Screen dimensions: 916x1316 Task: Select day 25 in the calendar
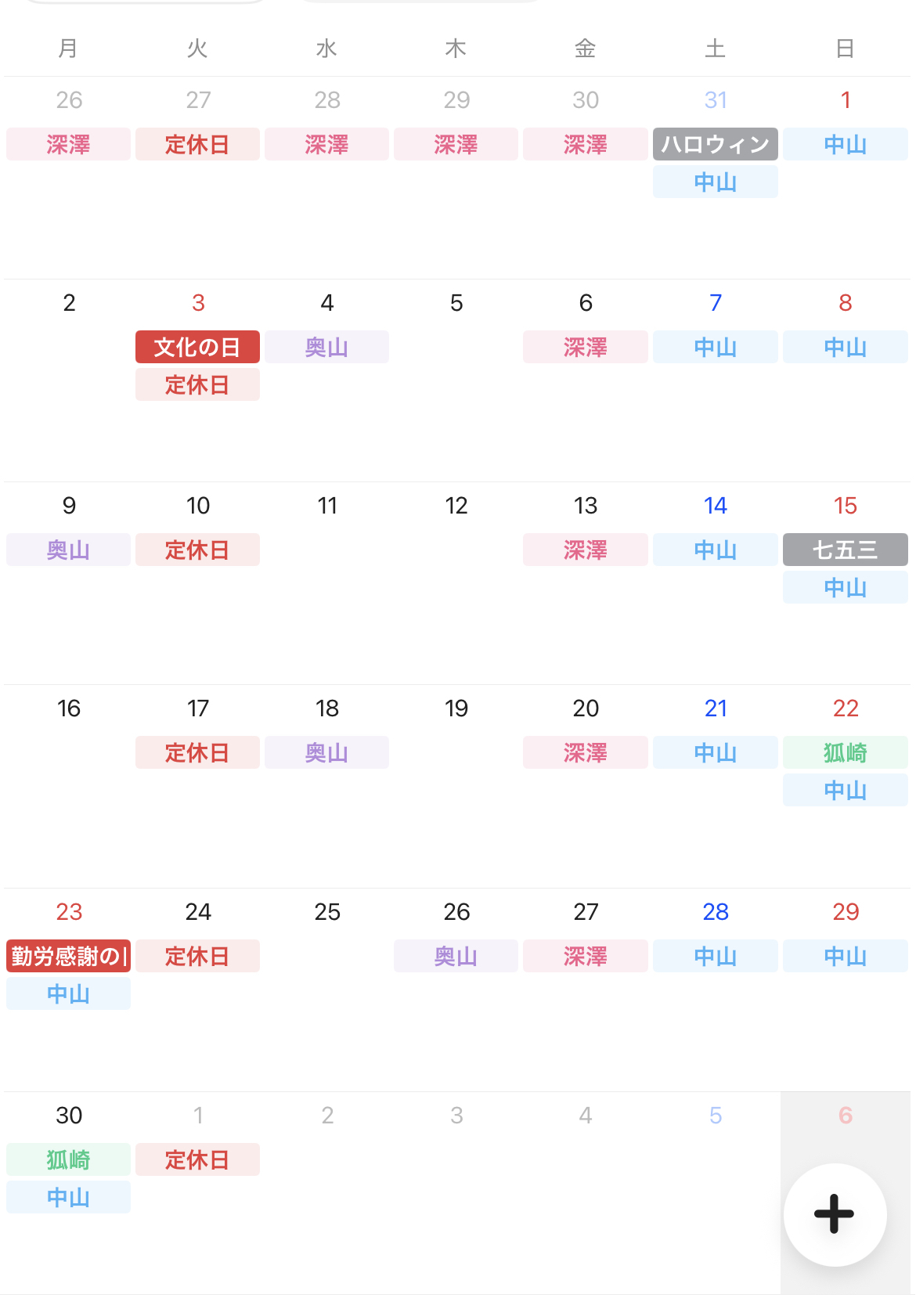pyautogui.click(x=327, y=912)
